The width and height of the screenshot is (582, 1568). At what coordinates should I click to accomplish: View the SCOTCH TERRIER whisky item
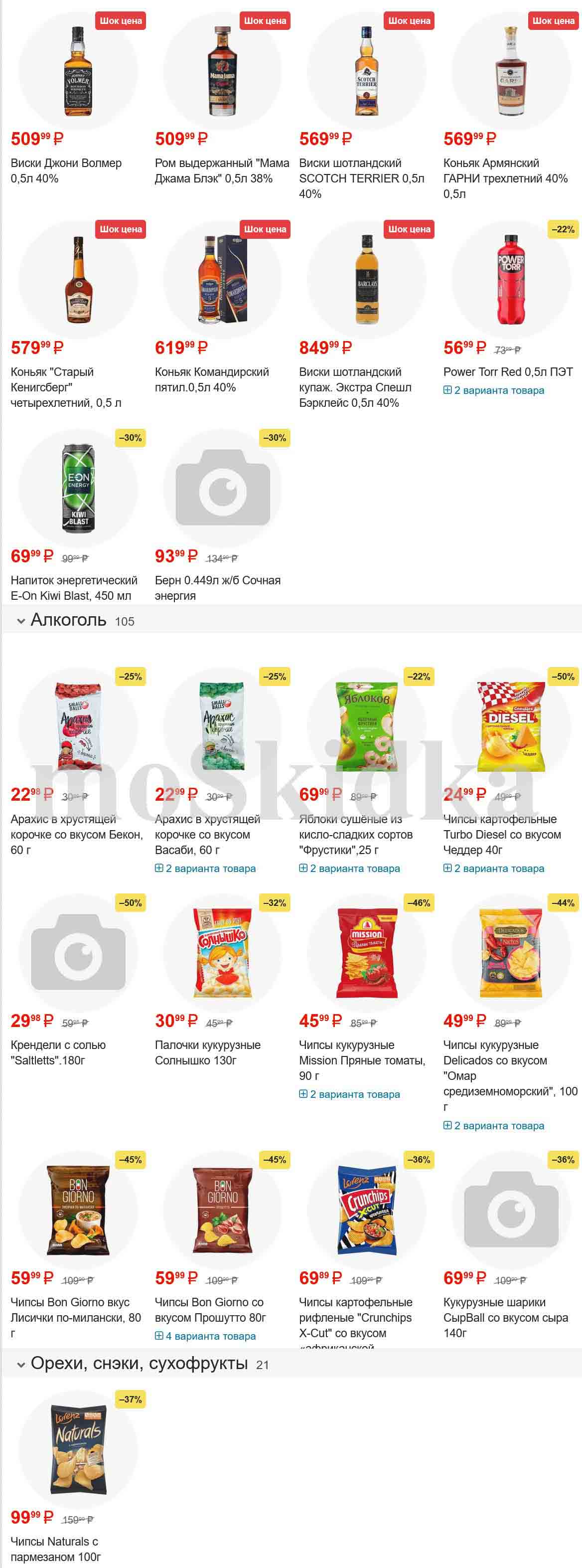pos(366,72)
